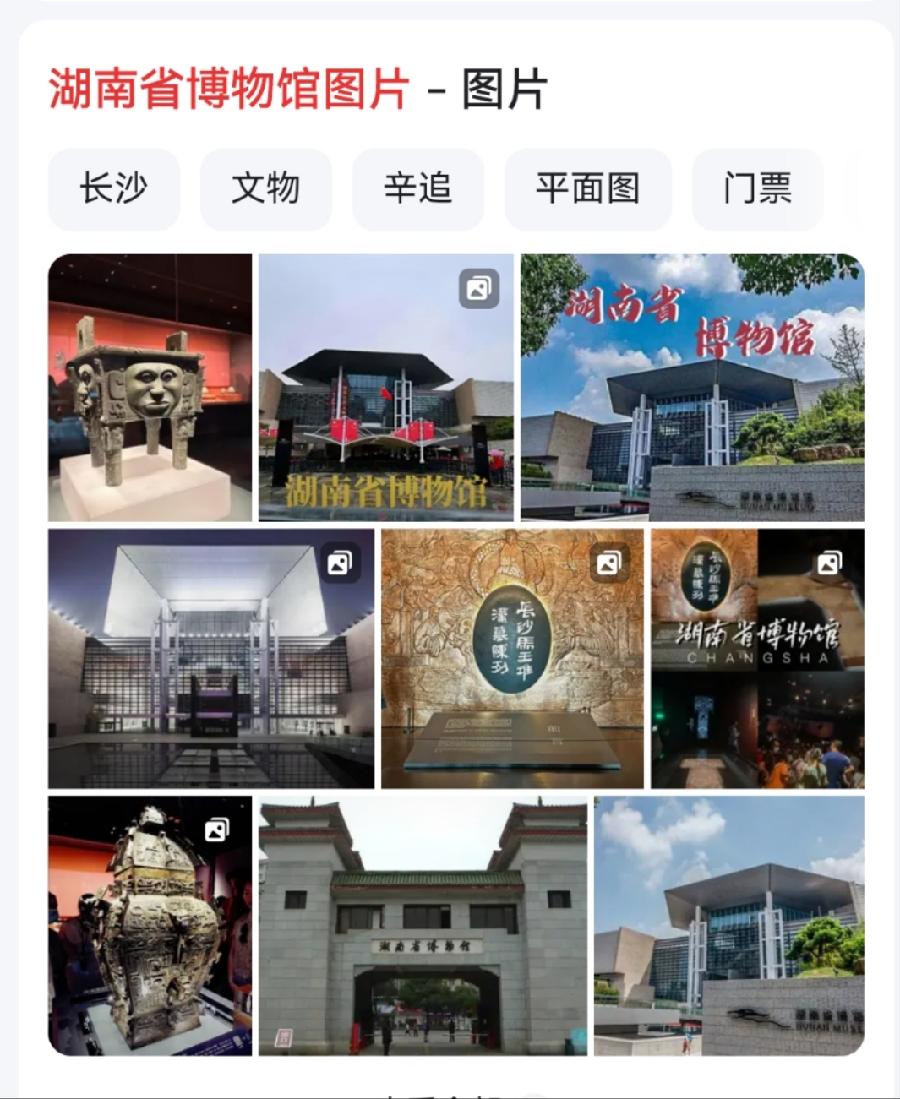Open the night-lit museum entrance photo
900x1099 pixels.
[x=211, y=659]
